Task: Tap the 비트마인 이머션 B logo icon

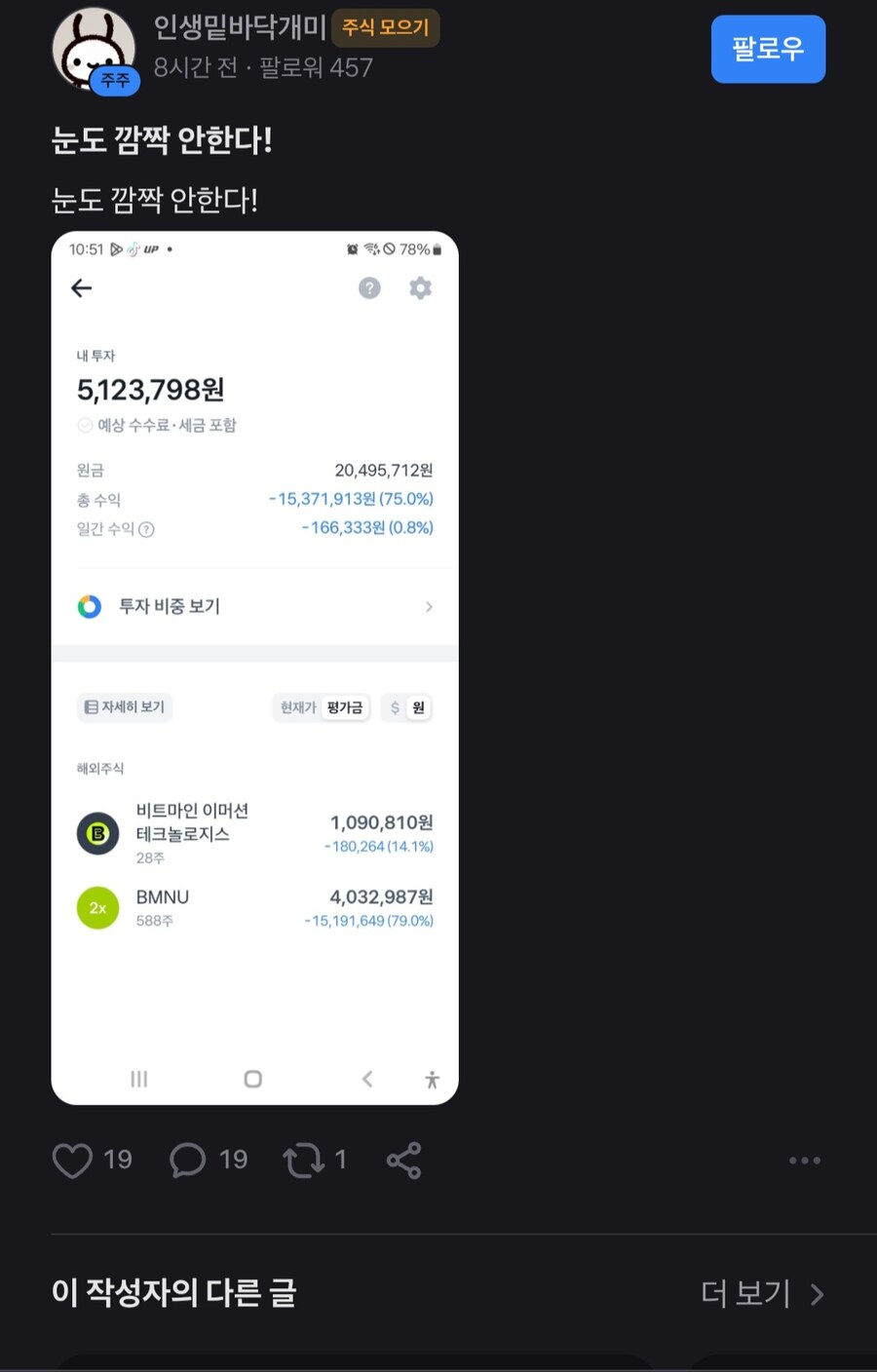Action: pyautogui.click(x=97, y=833)
